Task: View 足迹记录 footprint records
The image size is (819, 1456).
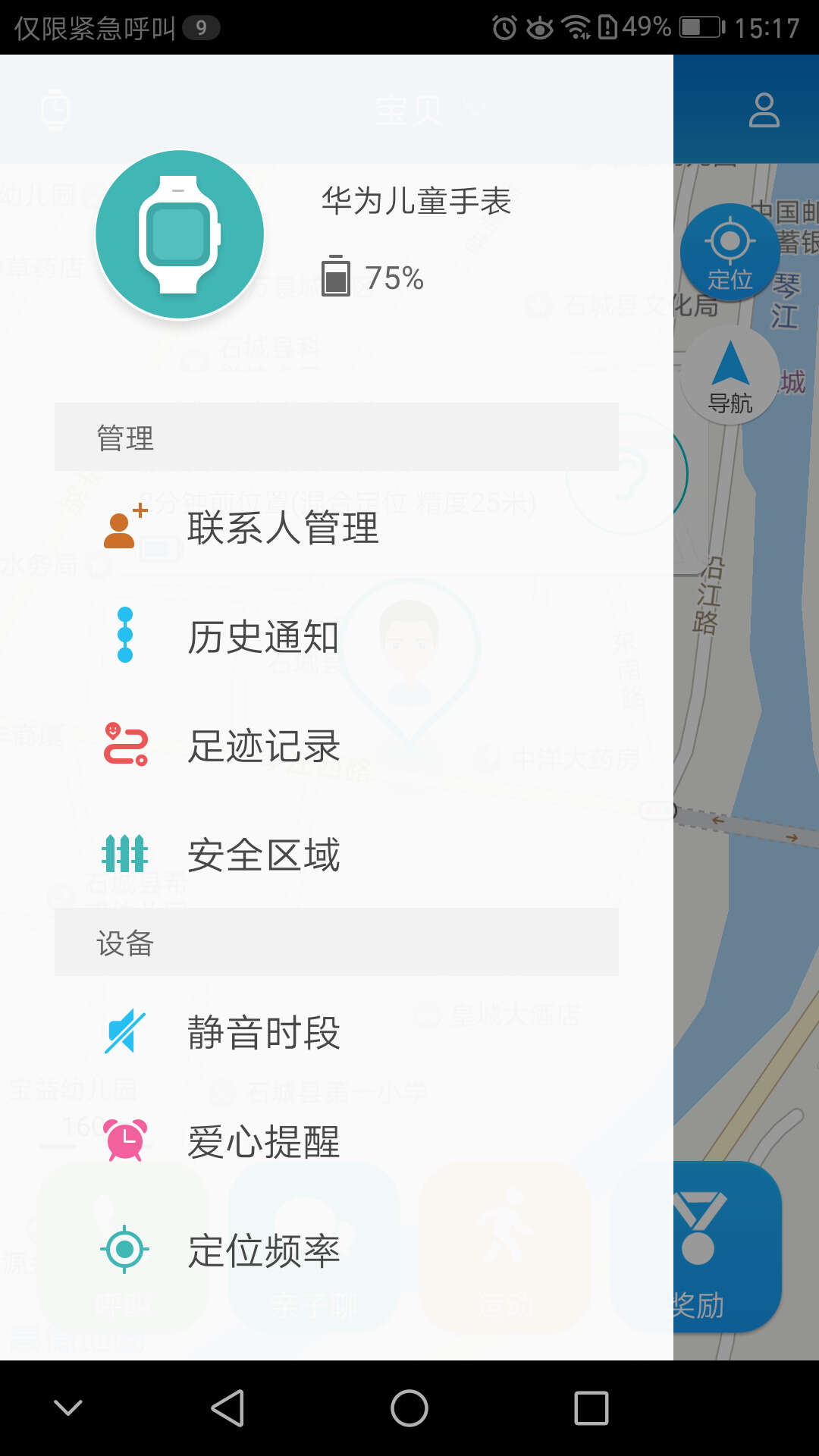Action: tap(337, 746)
